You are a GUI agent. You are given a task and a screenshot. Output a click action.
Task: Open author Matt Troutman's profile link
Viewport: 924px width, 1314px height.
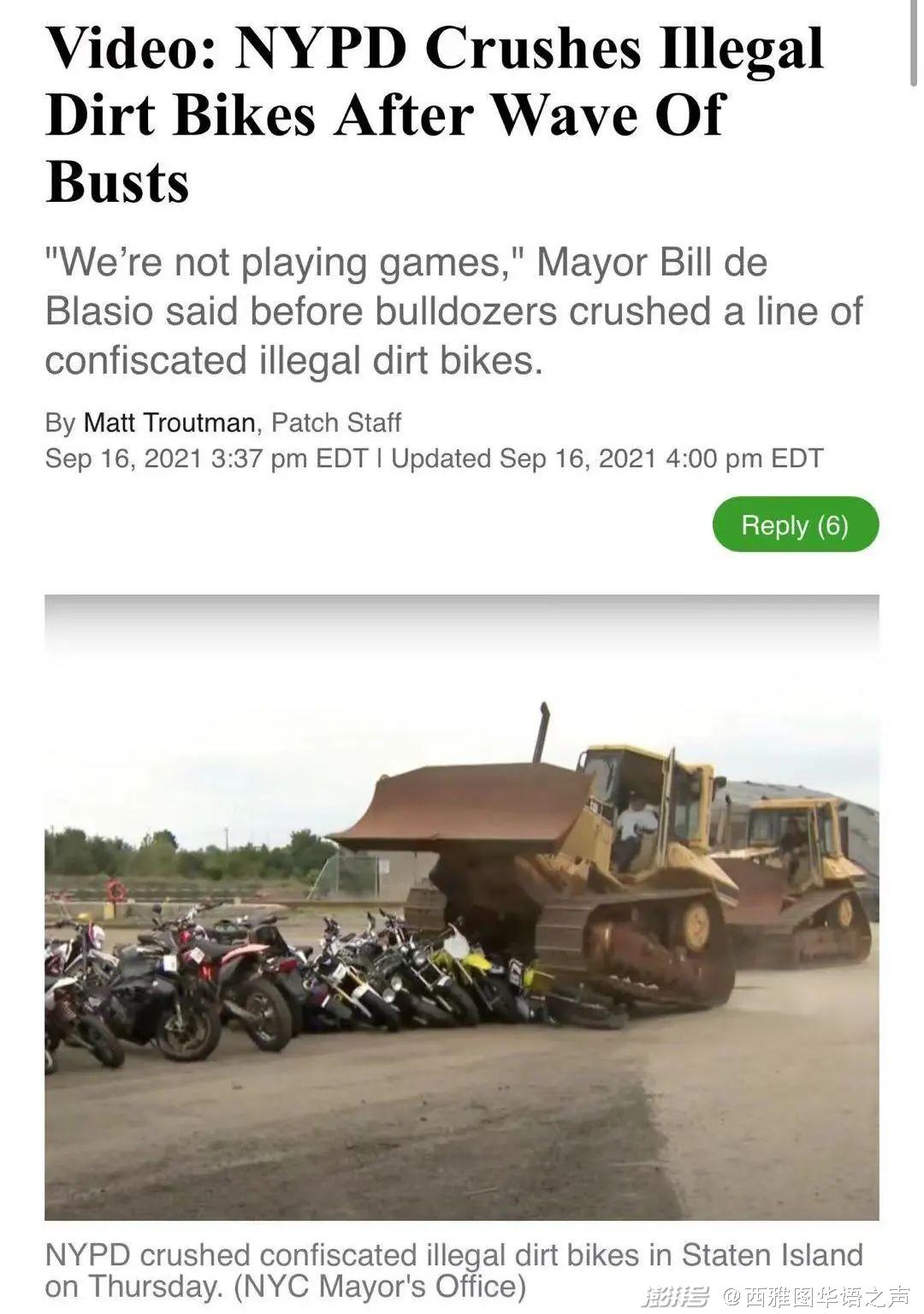tap(169, 423)
